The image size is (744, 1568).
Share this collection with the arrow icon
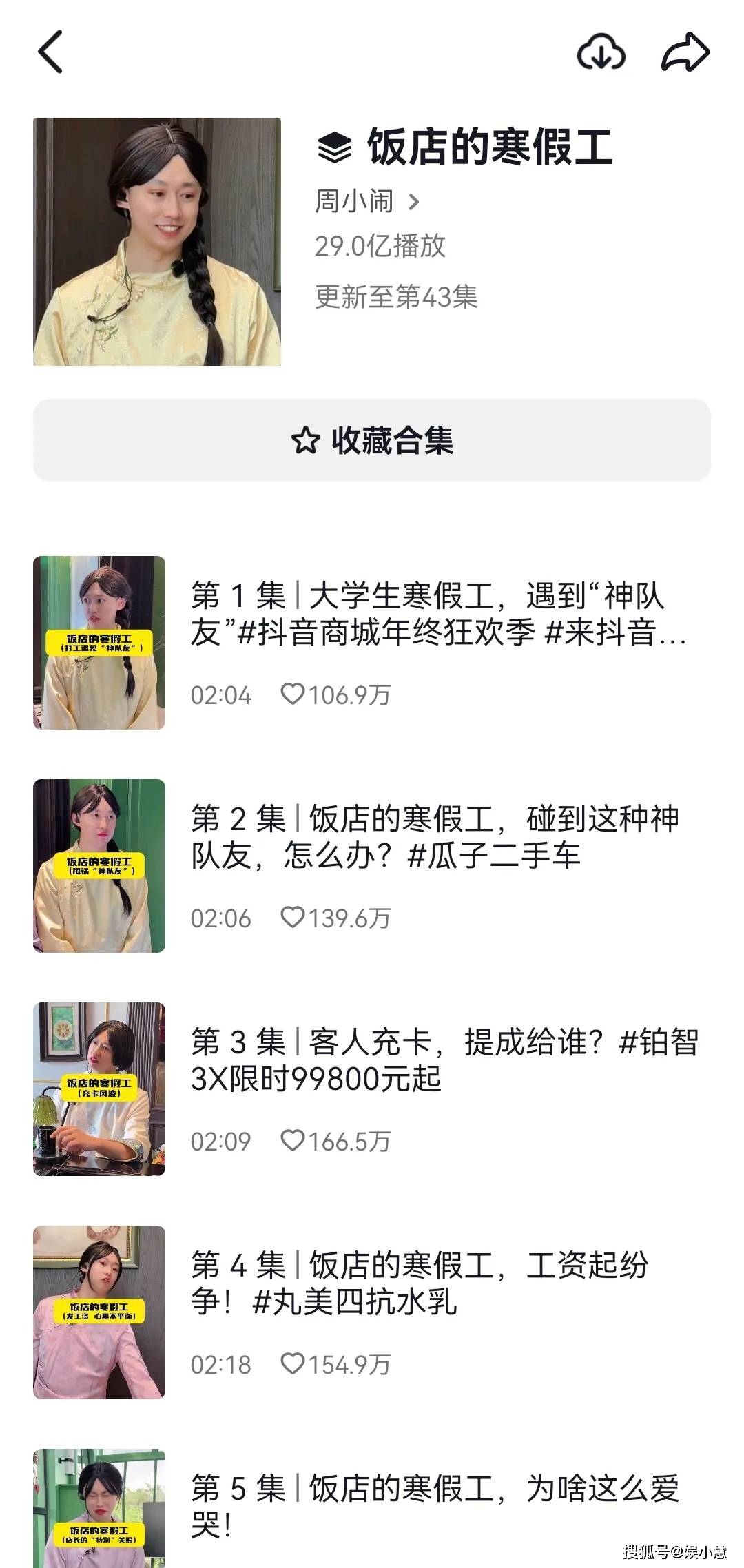(685, 52)
